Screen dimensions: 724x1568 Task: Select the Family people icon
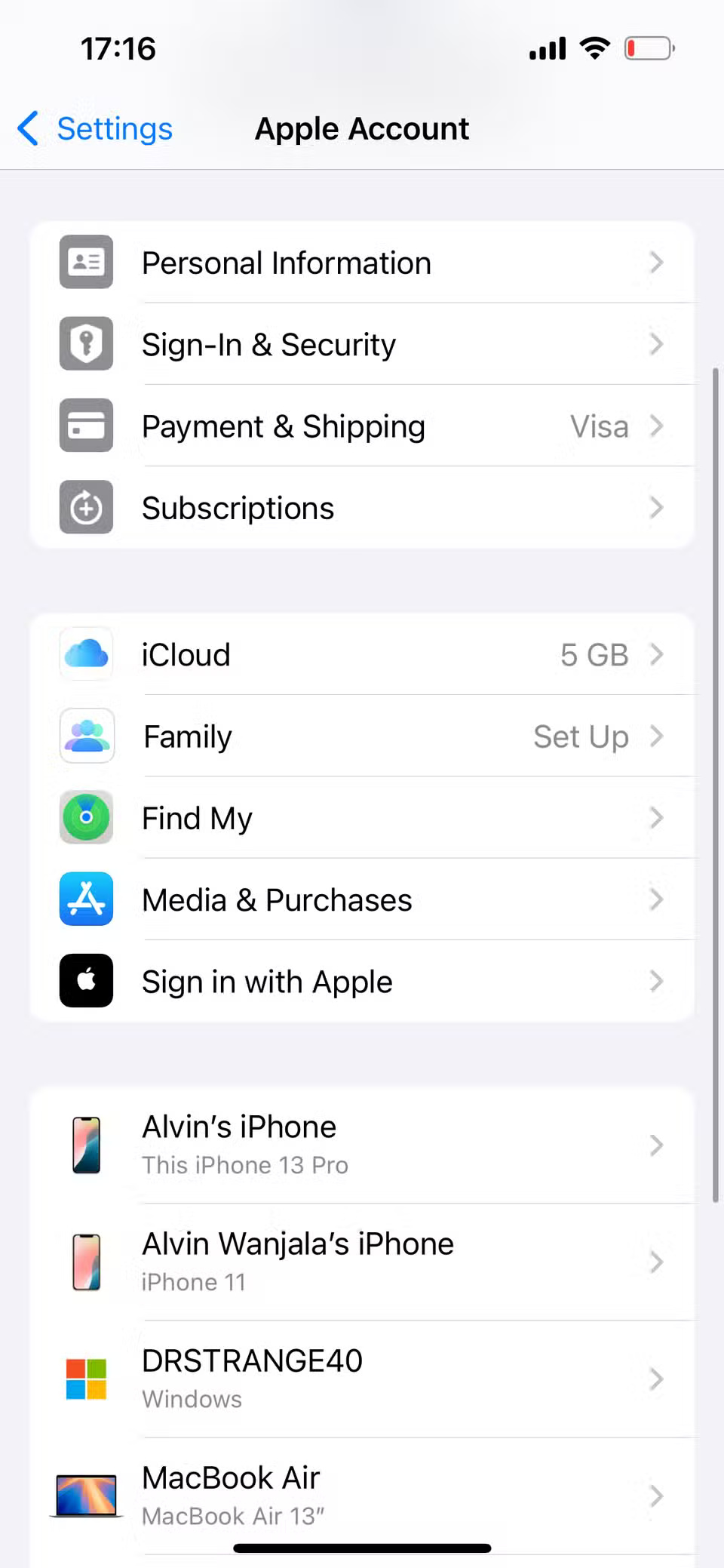[x=85, y=736]
